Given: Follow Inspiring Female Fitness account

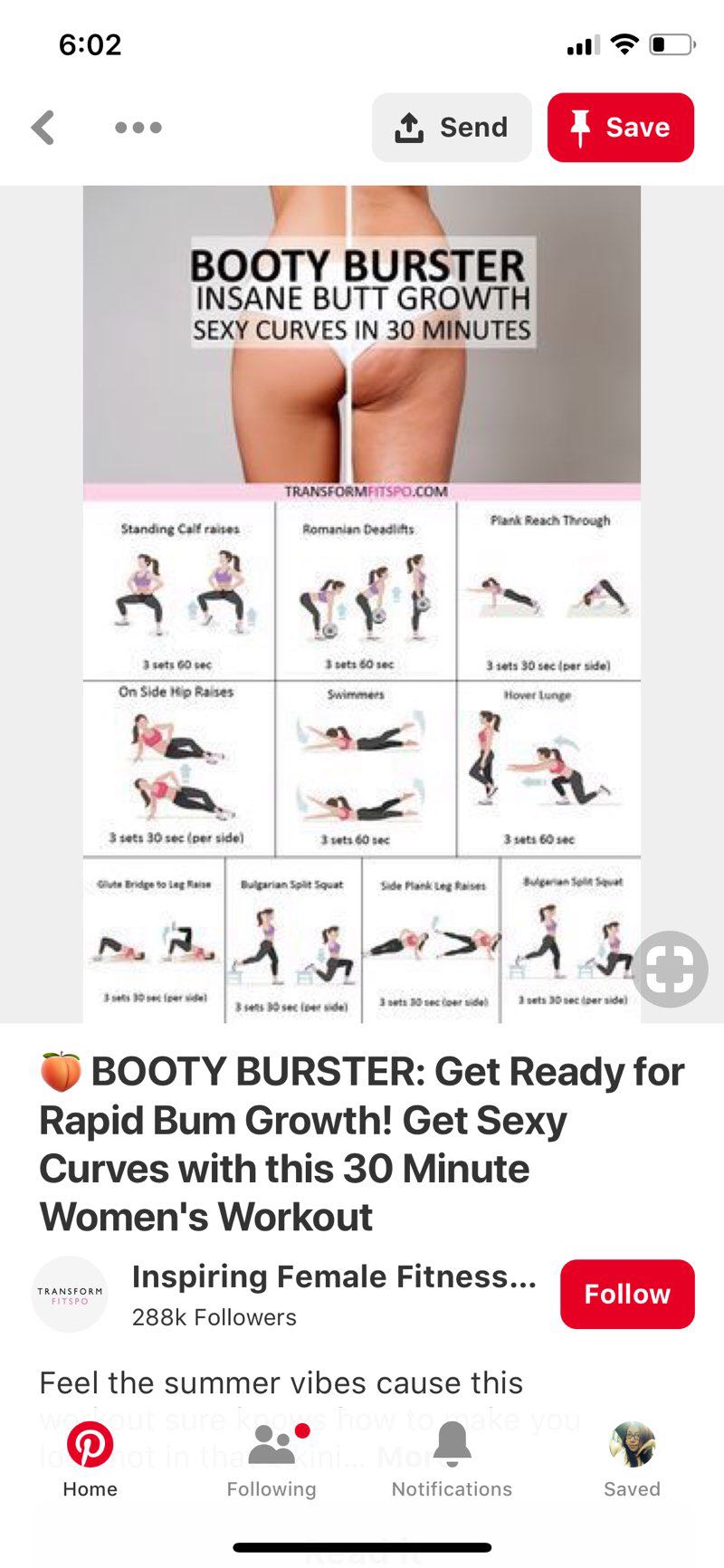Looking at the screenshot, I should click(627, 1294).
